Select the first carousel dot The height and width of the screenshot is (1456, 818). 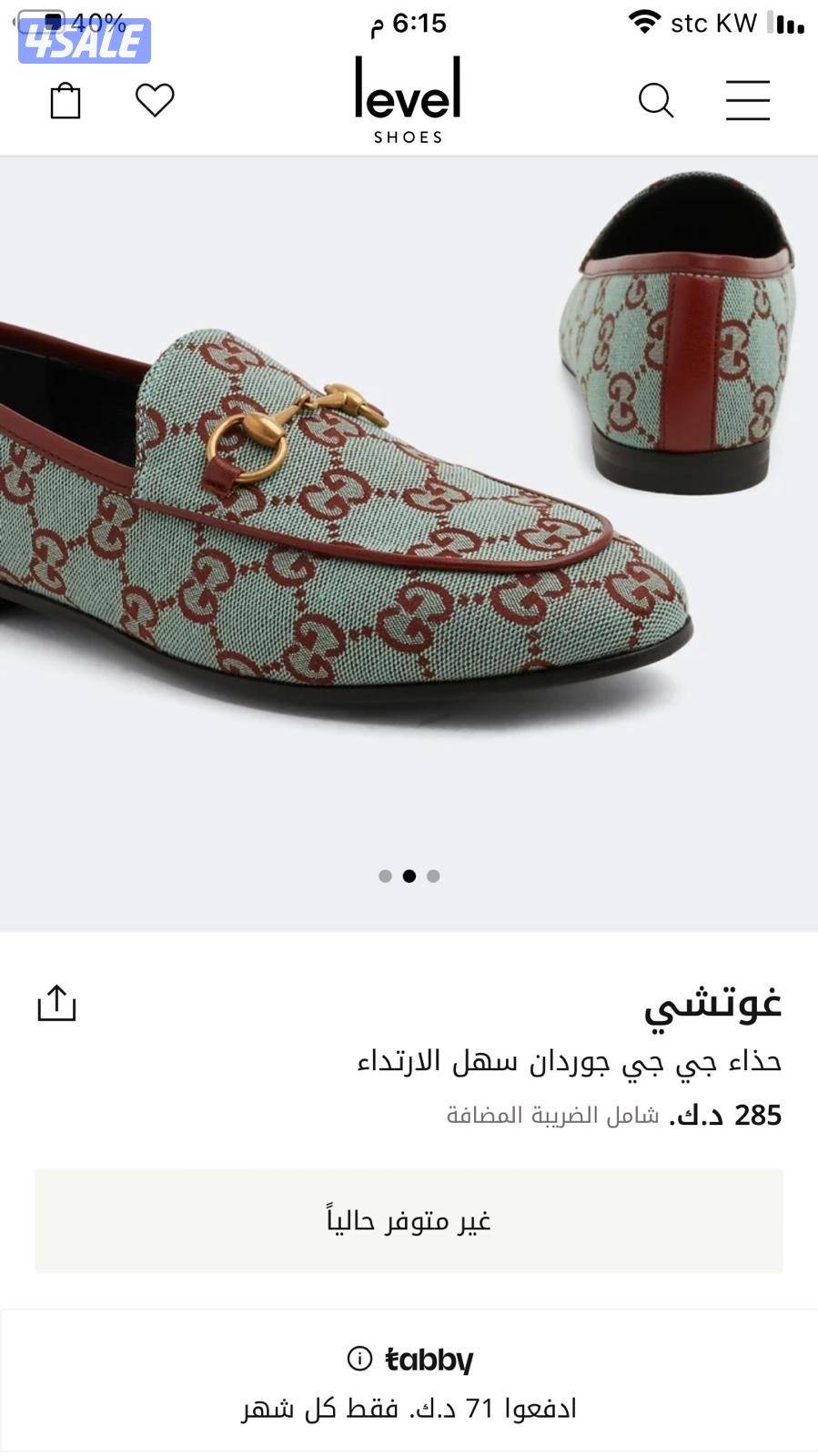384,876
